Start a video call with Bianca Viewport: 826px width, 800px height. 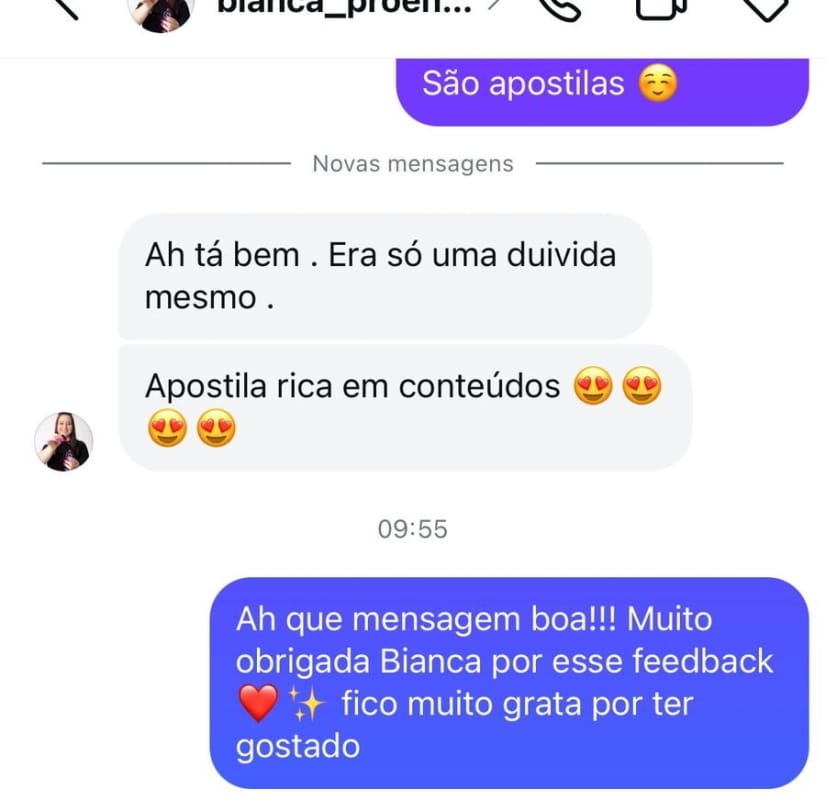[x=662, y=8]
